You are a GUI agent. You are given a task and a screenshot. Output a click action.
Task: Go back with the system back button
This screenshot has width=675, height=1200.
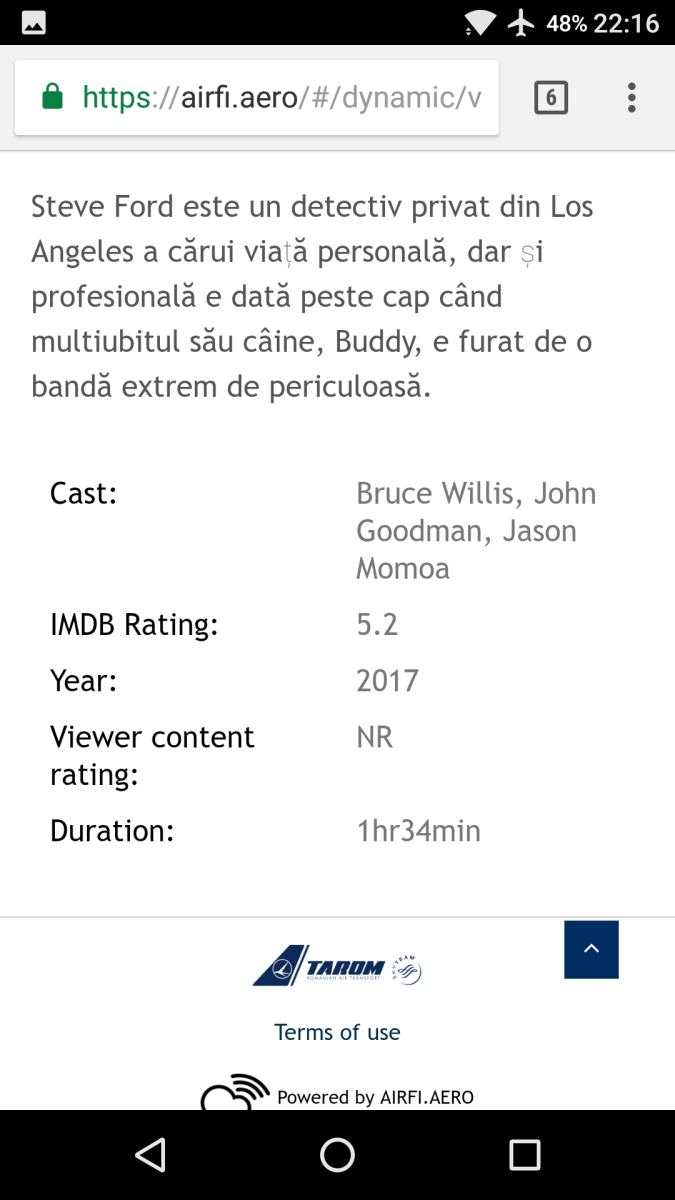[150, 1155]
